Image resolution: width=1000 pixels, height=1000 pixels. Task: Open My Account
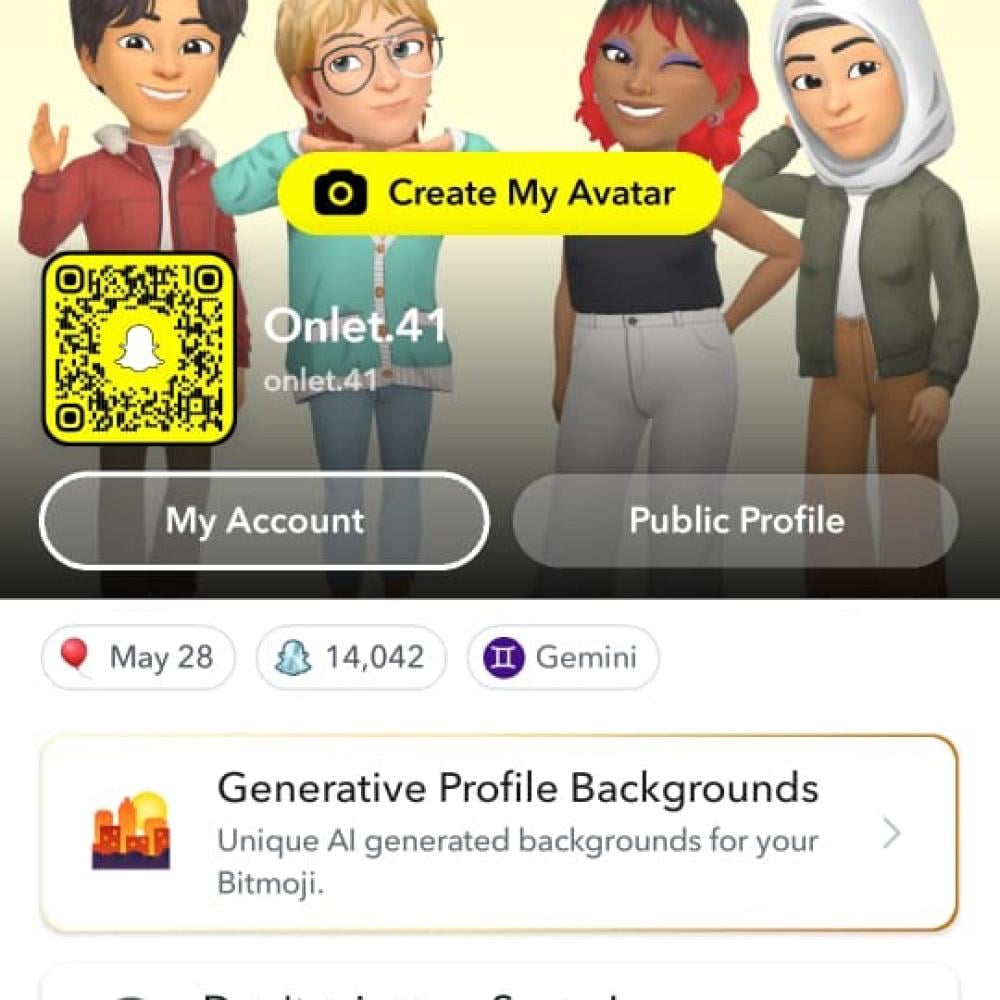pos(264,521)
